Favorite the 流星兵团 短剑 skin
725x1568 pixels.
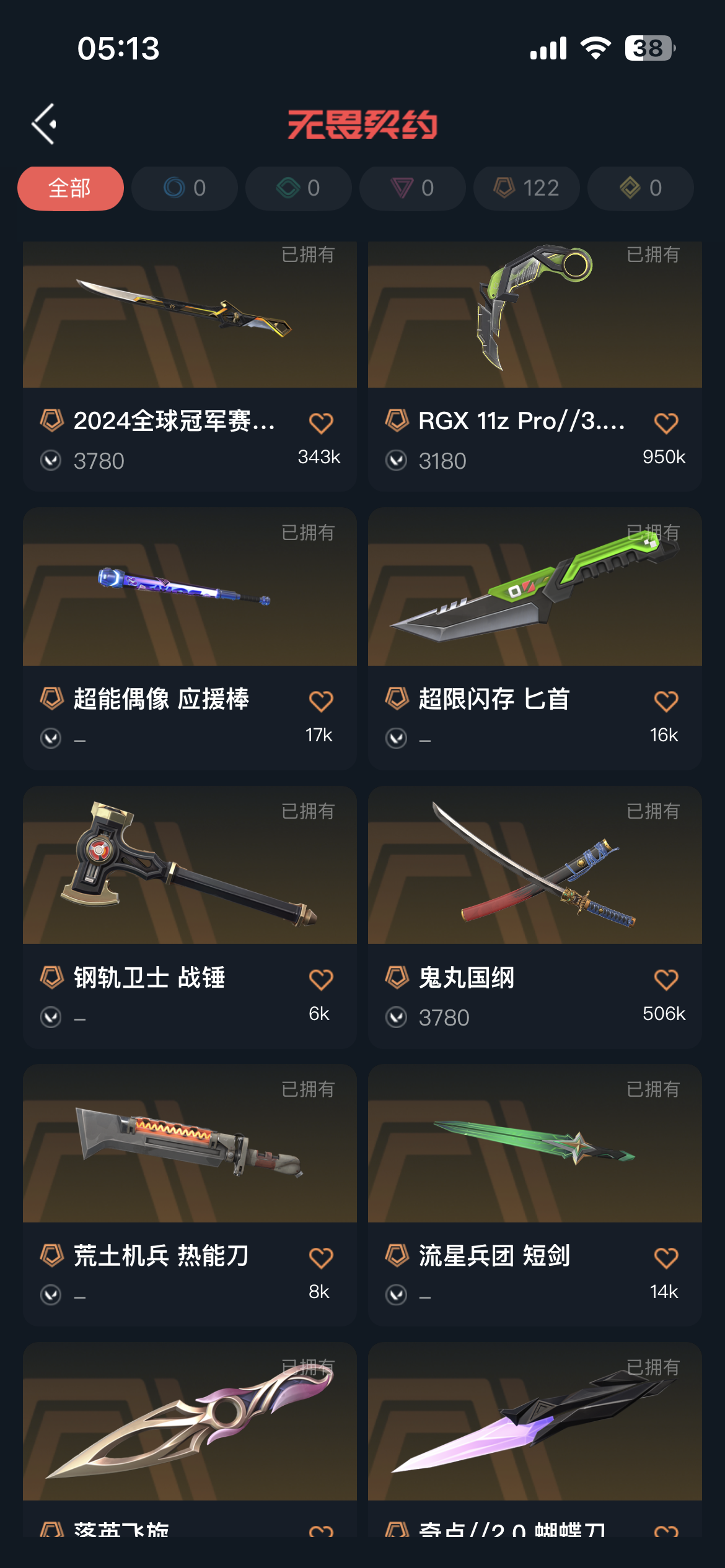tap(666, 1258)
